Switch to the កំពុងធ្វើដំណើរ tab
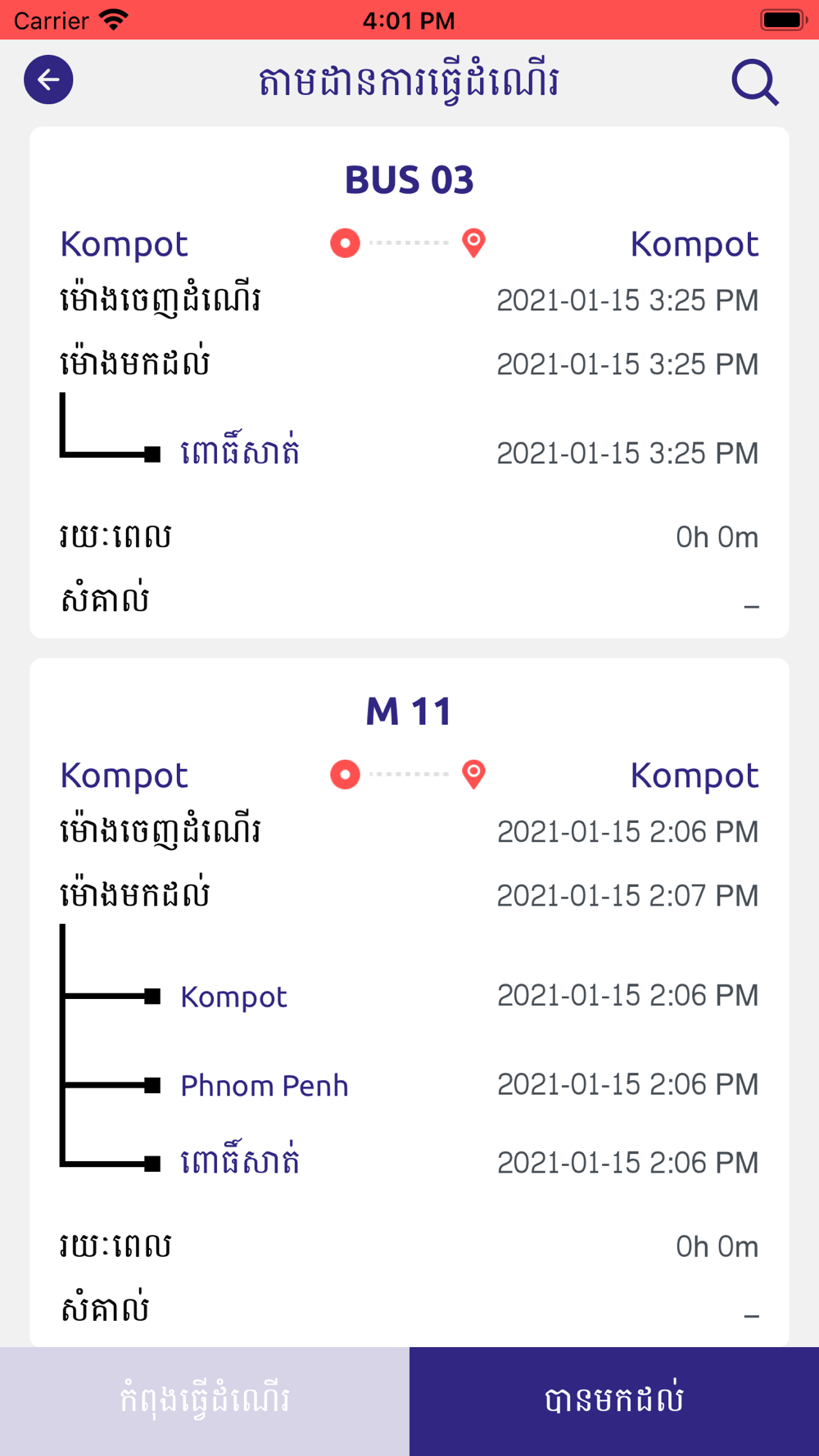Viewport: 819px width, 1456px height. click(205, 1401)
